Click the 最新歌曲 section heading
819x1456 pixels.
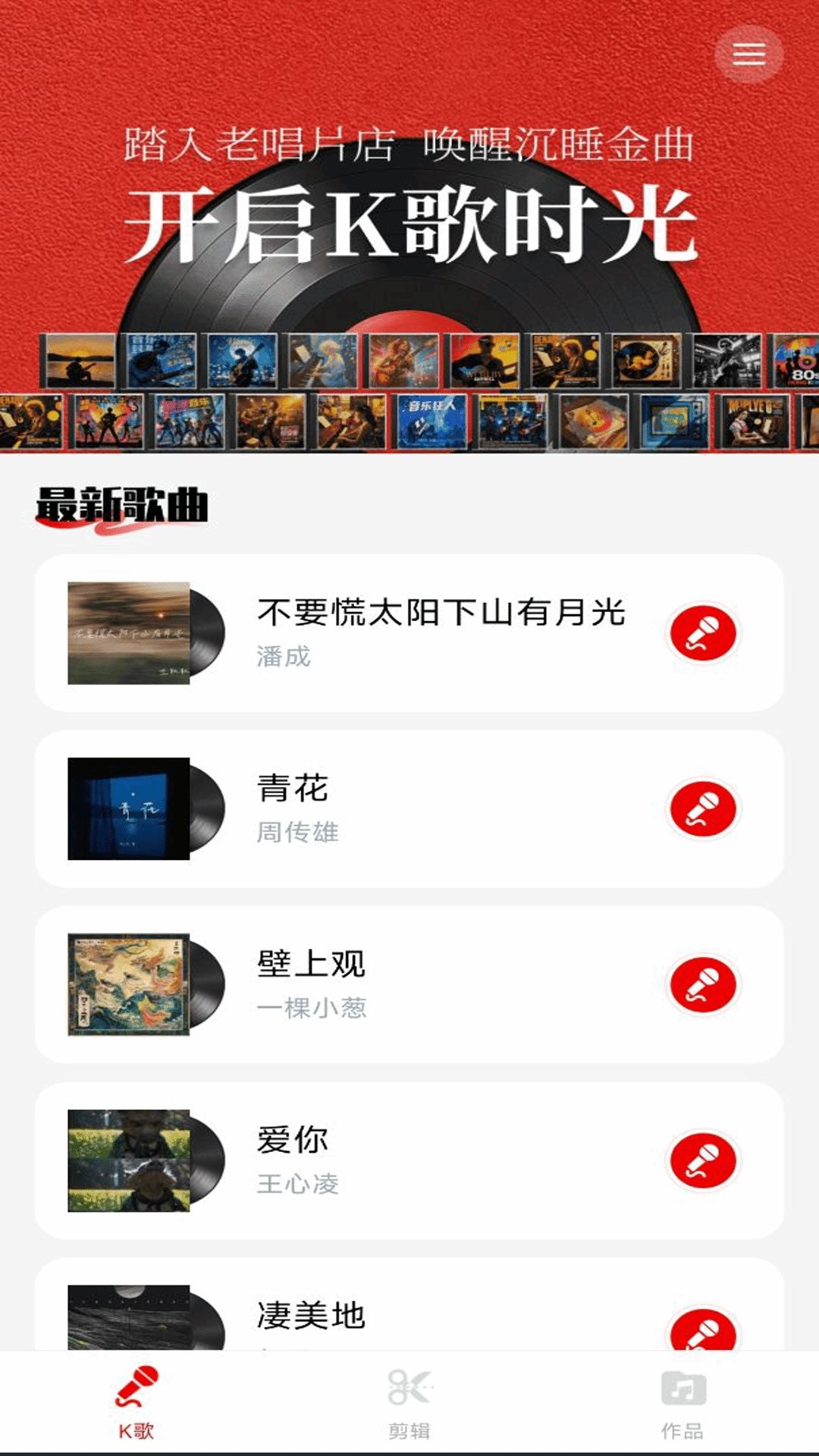click(121, 502)
